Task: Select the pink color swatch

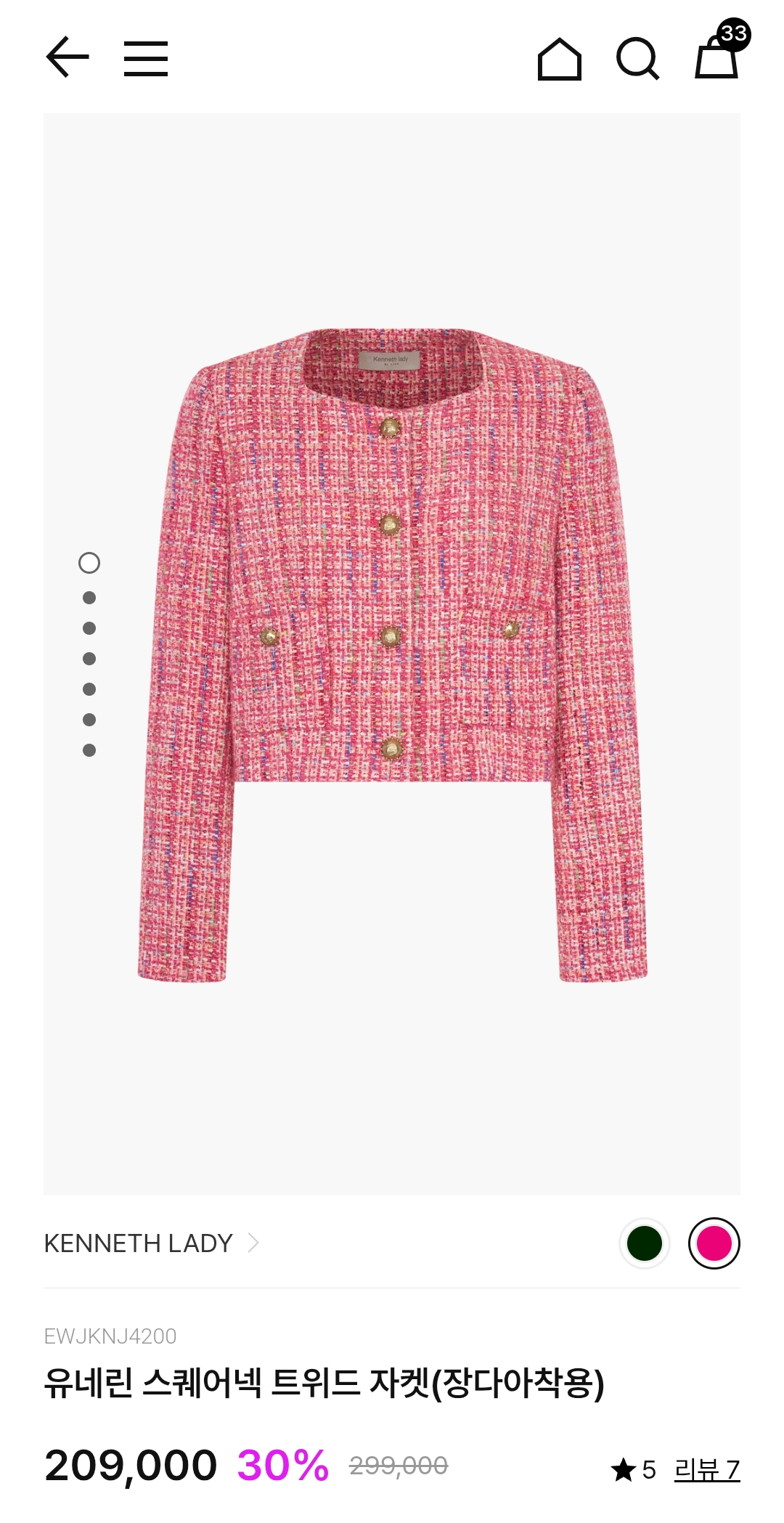Action: pyautogui.click(x=714, y=1243)
